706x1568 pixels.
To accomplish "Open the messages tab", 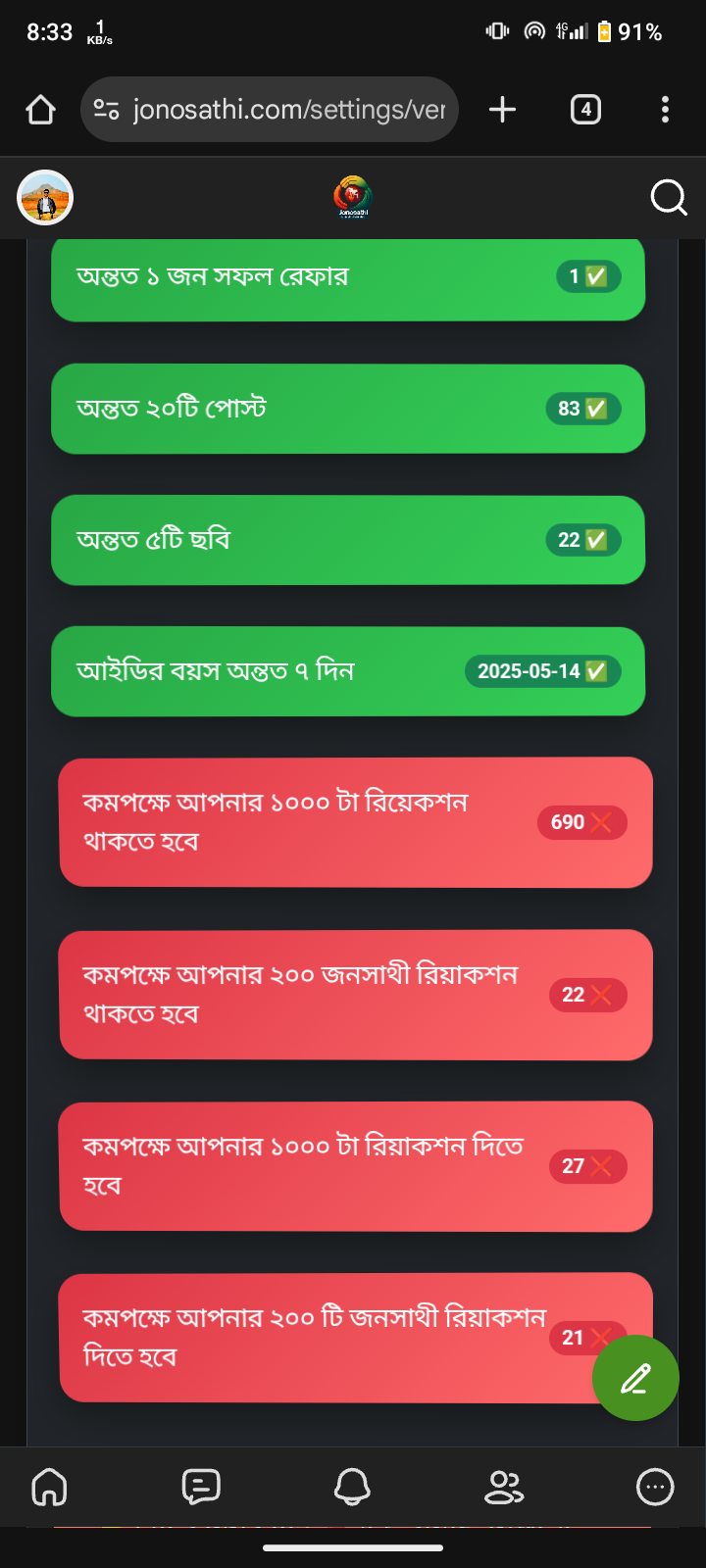I will coord(201,1487).
